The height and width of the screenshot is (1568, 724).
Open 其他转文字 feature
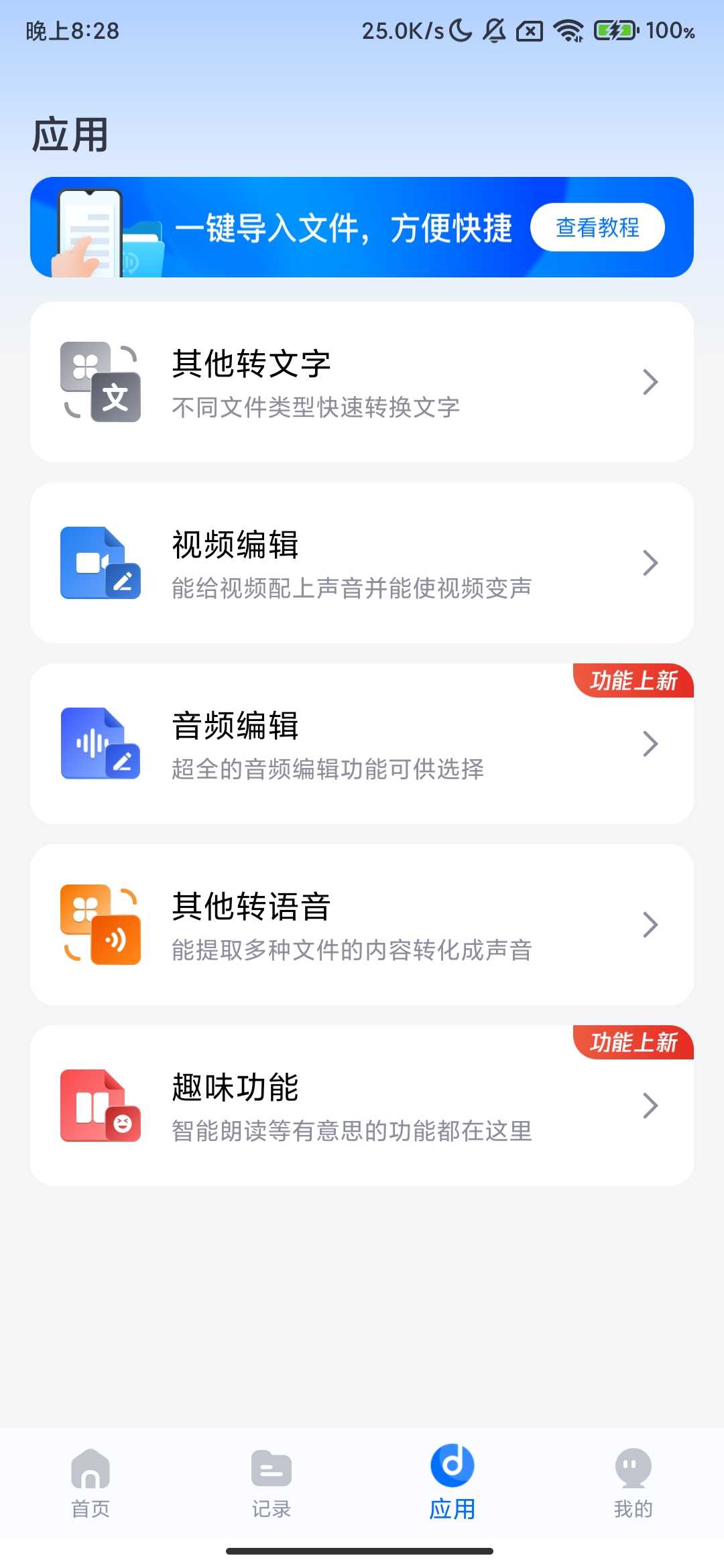click(362, 382)
